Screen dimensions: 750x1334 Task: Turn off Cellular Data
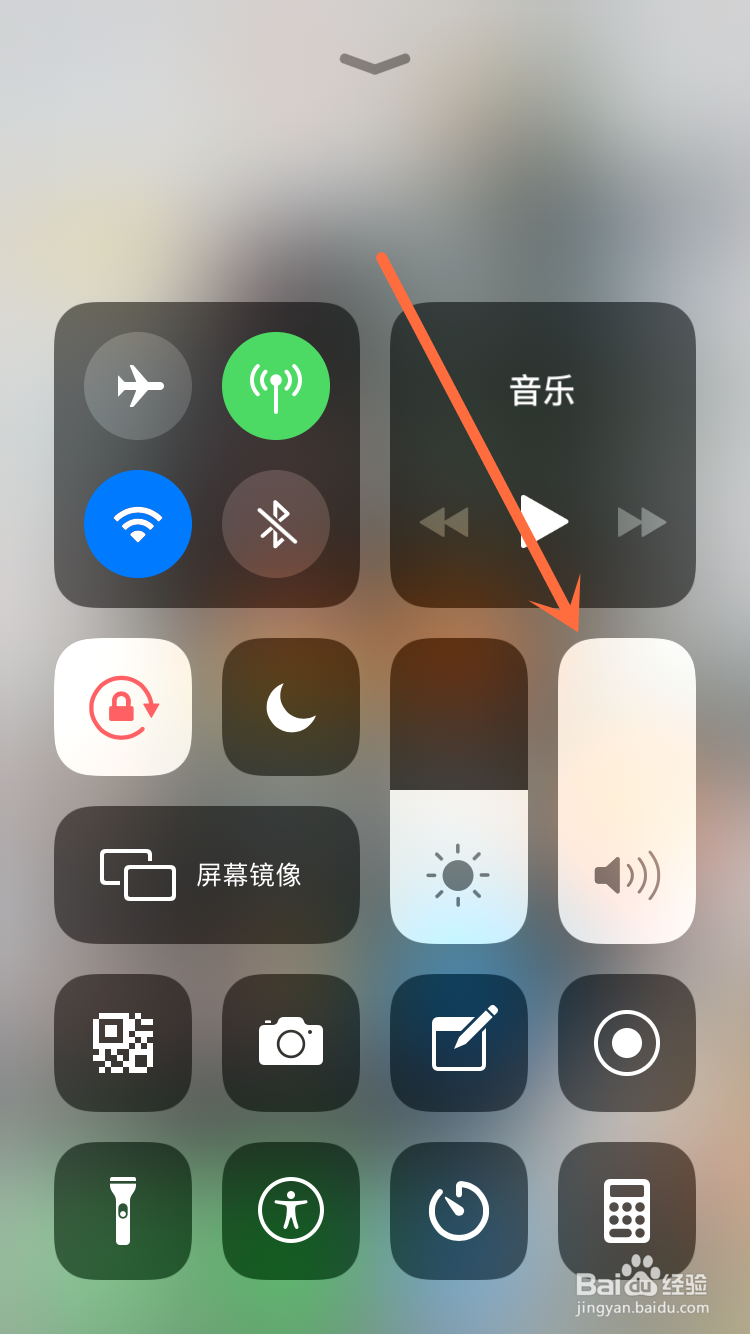tap(276, 386)
